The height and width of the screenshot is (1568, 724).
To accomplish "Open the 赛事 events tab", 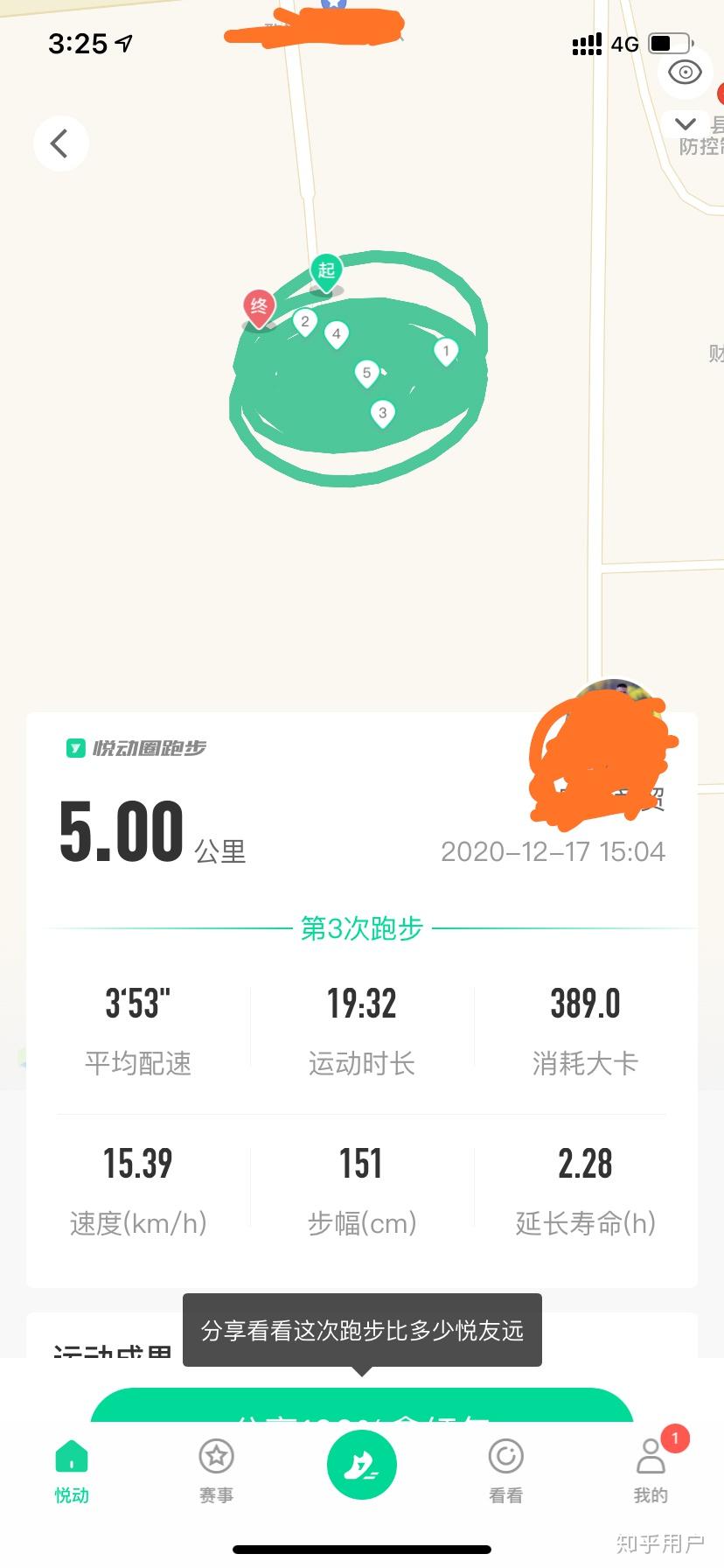I will (216, 1470).
